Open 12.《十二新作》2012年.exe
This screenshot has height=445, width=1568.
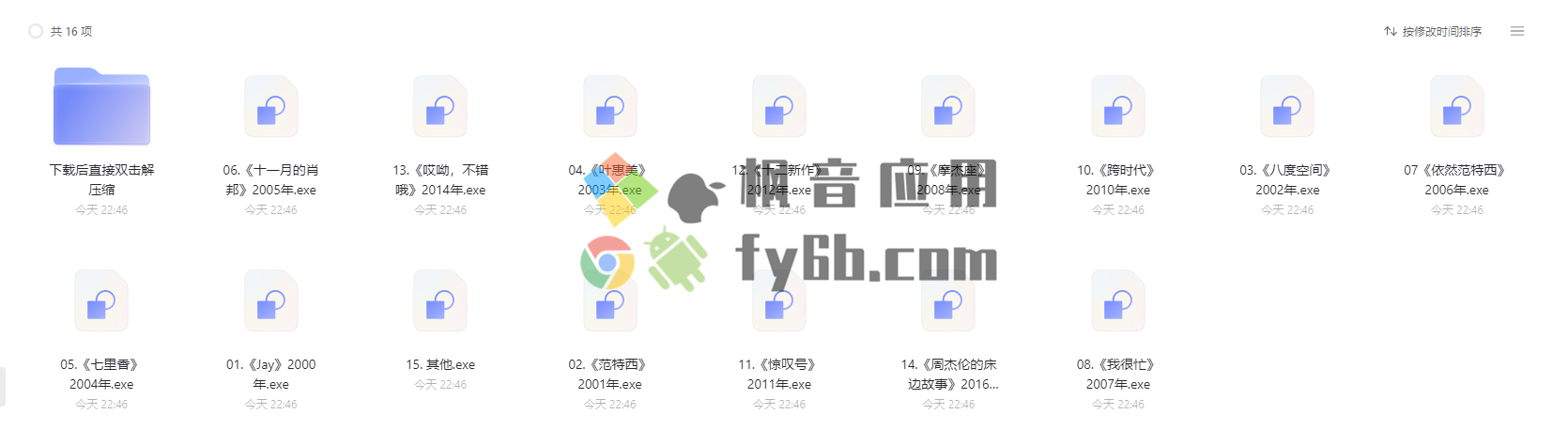[x=779, y=109]
